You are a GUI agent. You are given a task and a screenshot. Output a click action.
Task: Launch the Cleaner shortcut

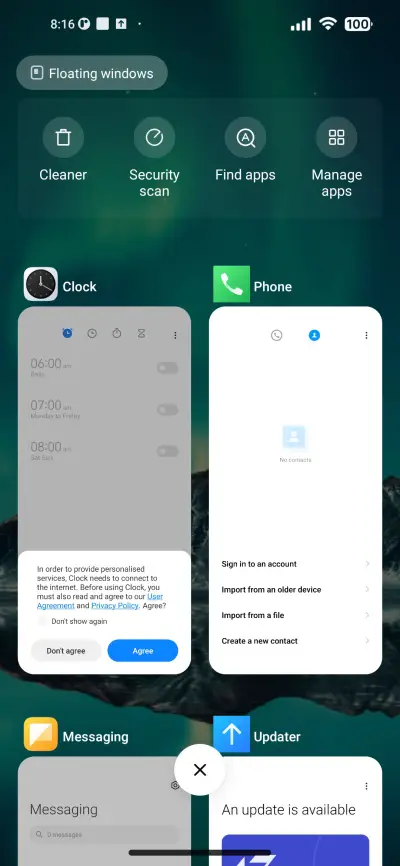point(63,150)
